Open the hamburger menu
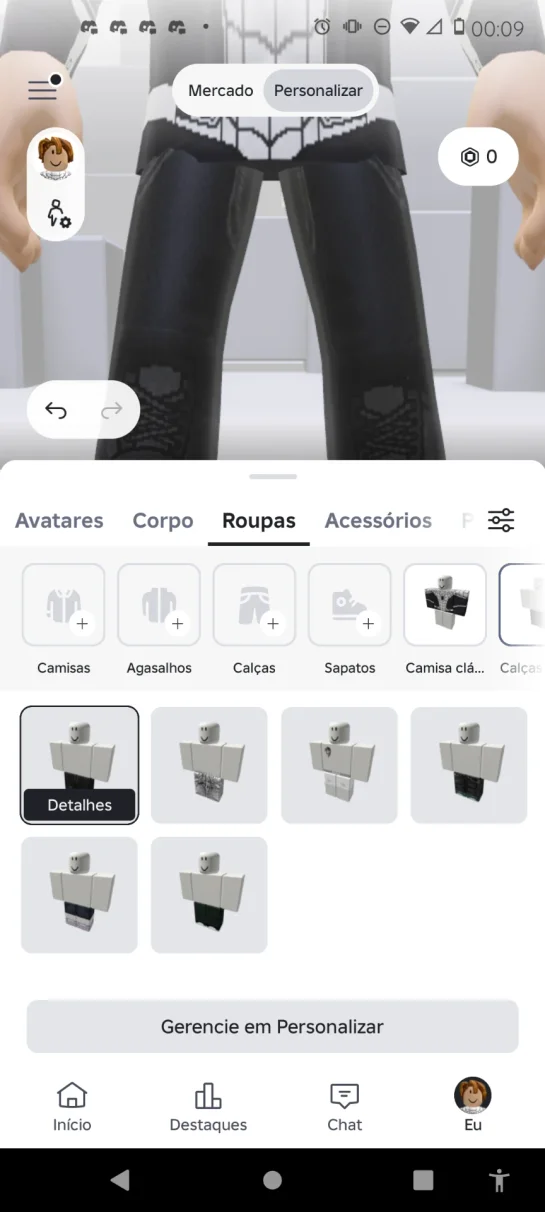 (42, 89)
